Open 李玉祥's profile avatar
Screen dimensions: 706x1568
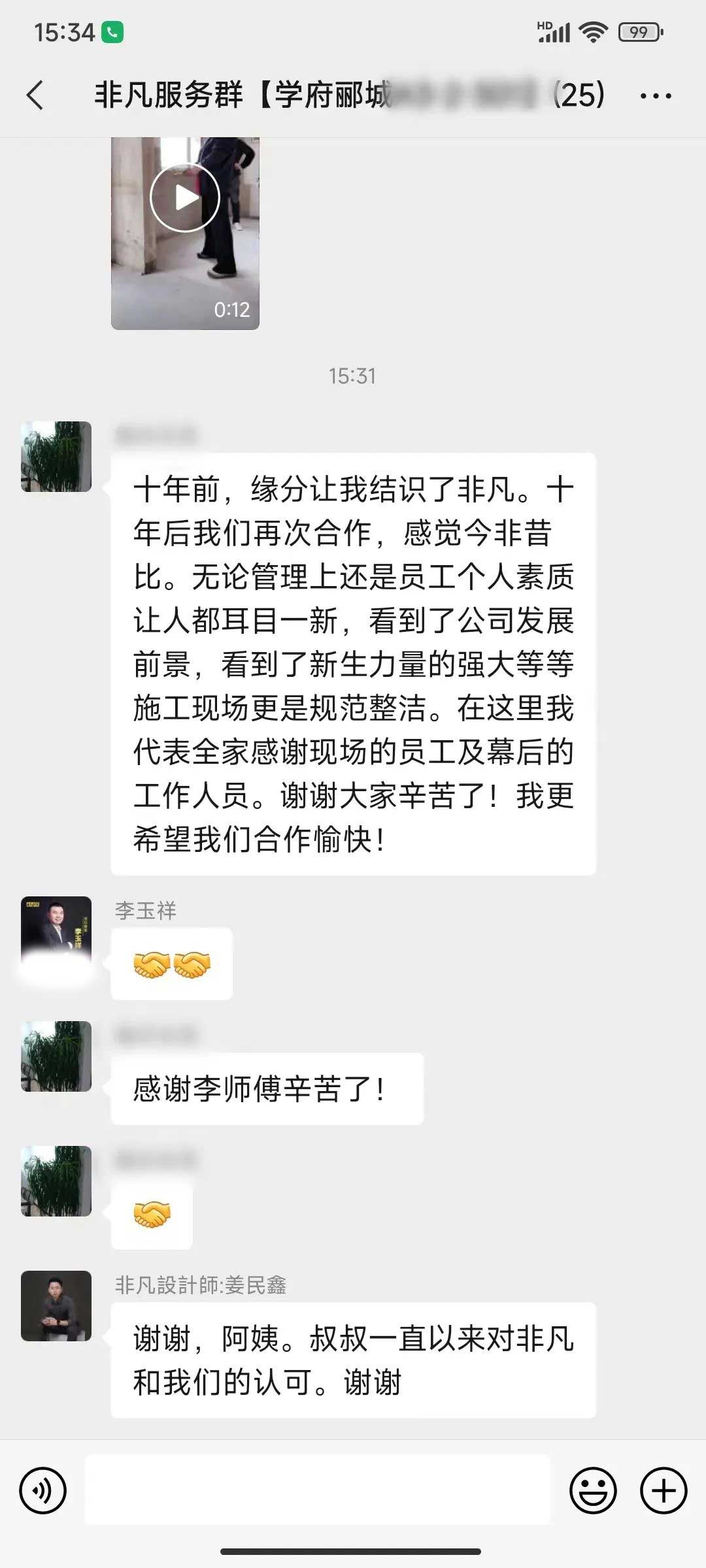click(56, 931)
